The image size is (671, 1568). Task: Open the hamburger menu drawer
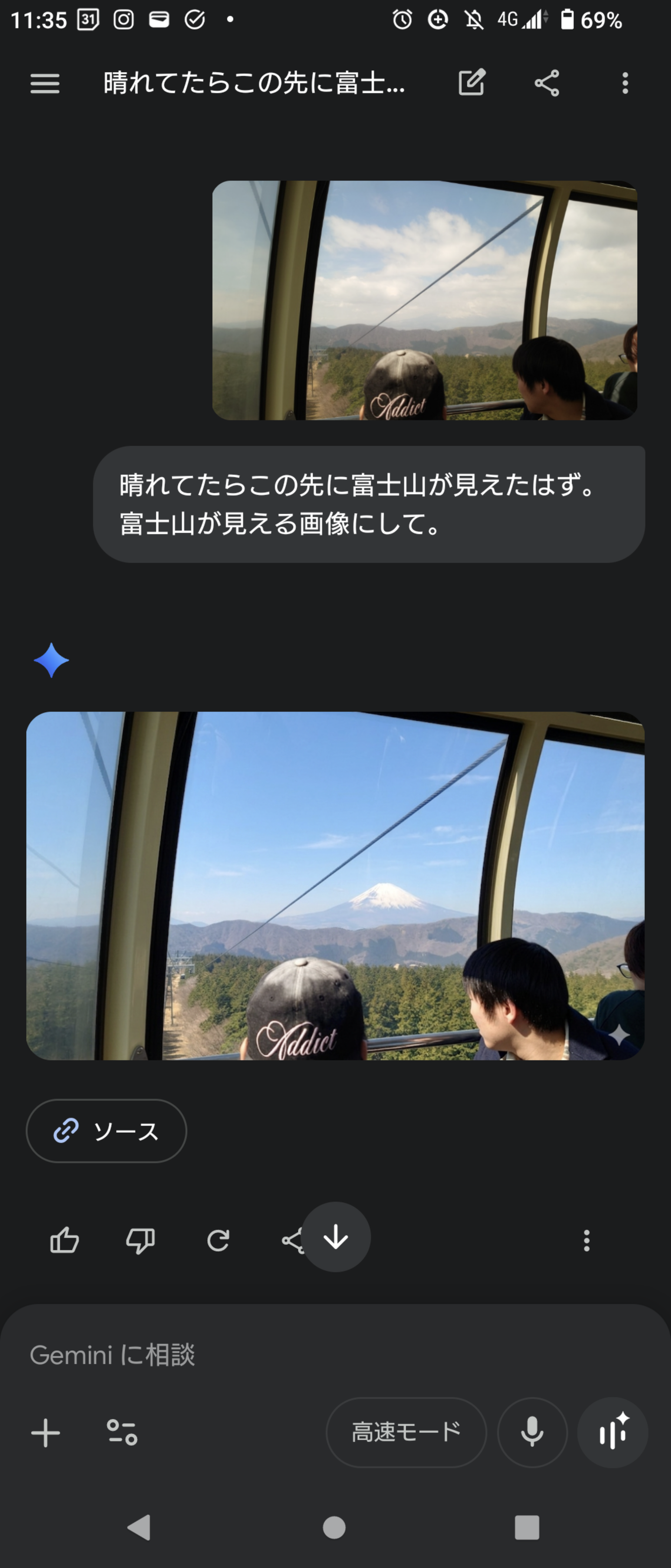[45, 83]
